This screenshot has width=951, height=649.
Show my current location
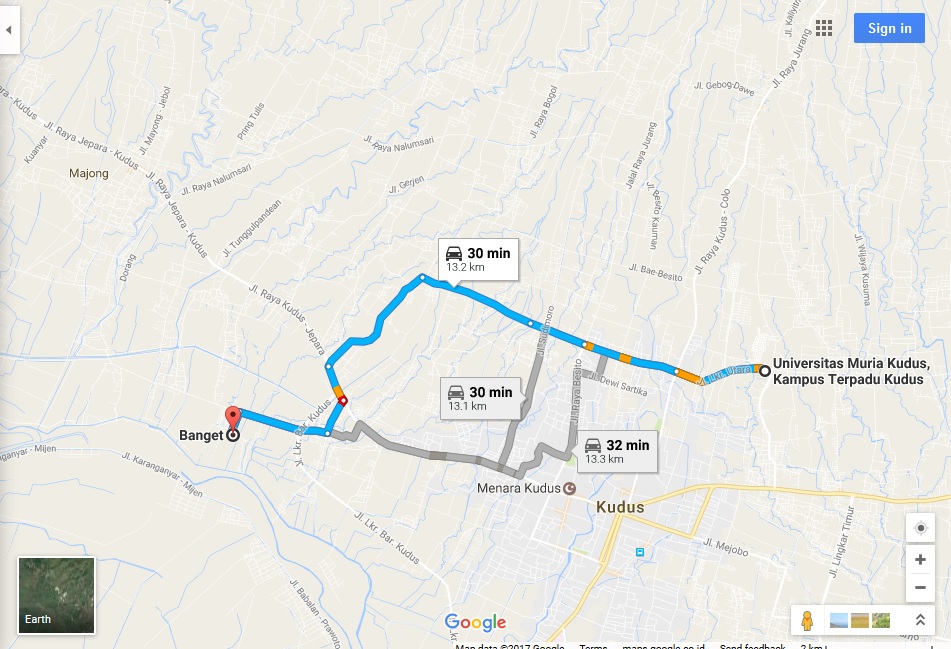tap(920, 527)
